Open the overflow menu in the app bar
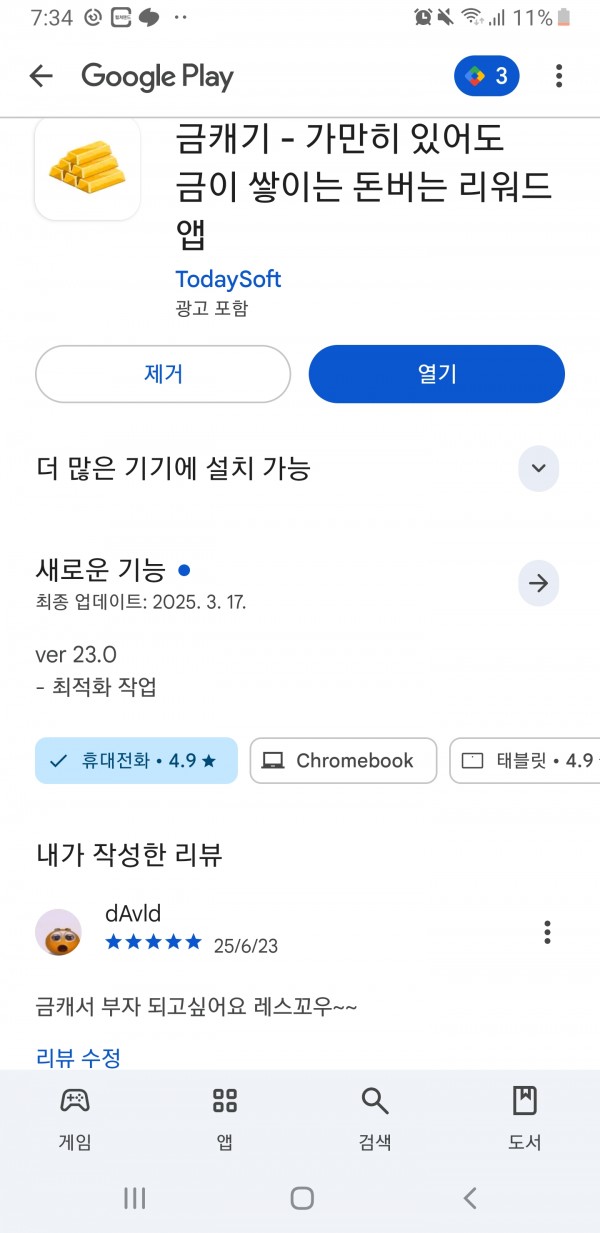 tap(559, 76)
